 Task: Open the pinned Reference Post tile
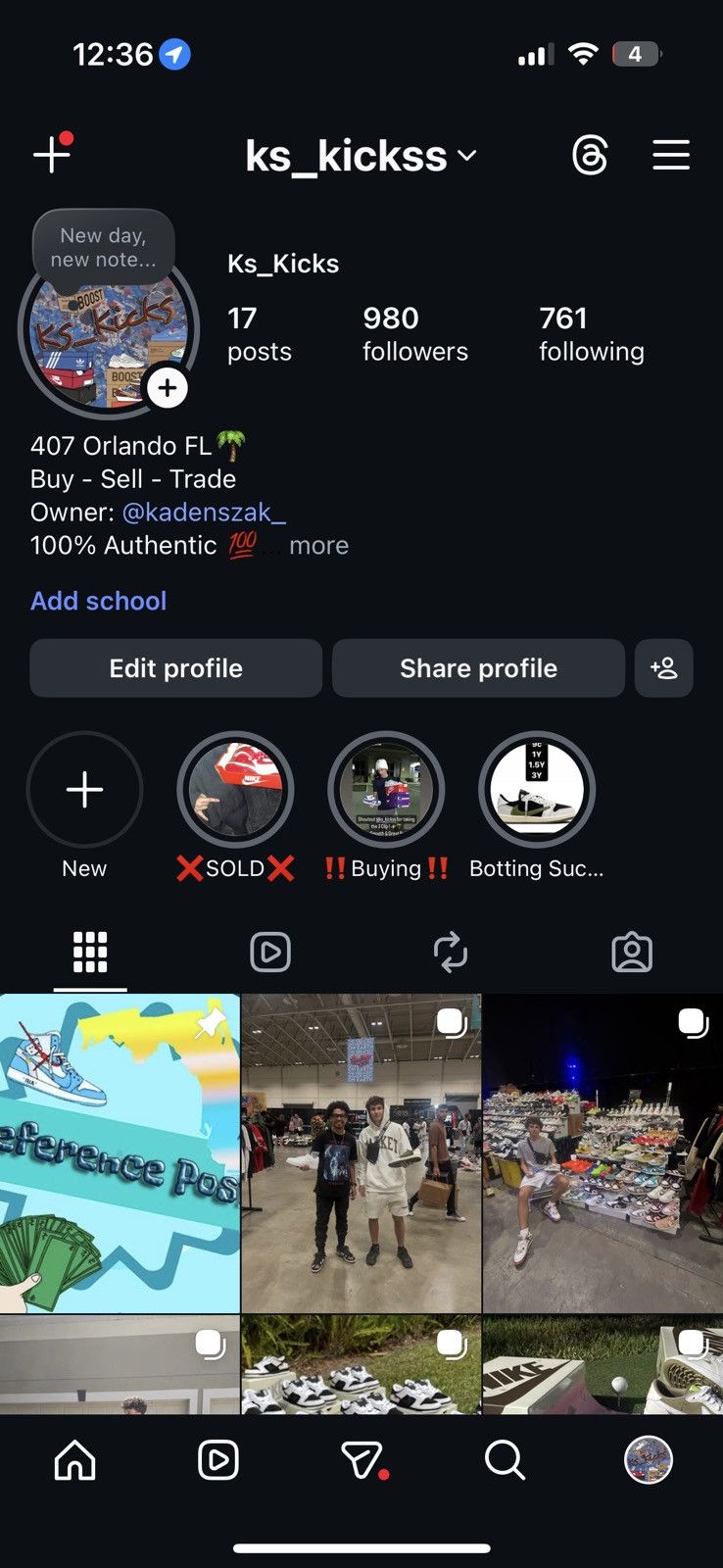pos(120,1153)
